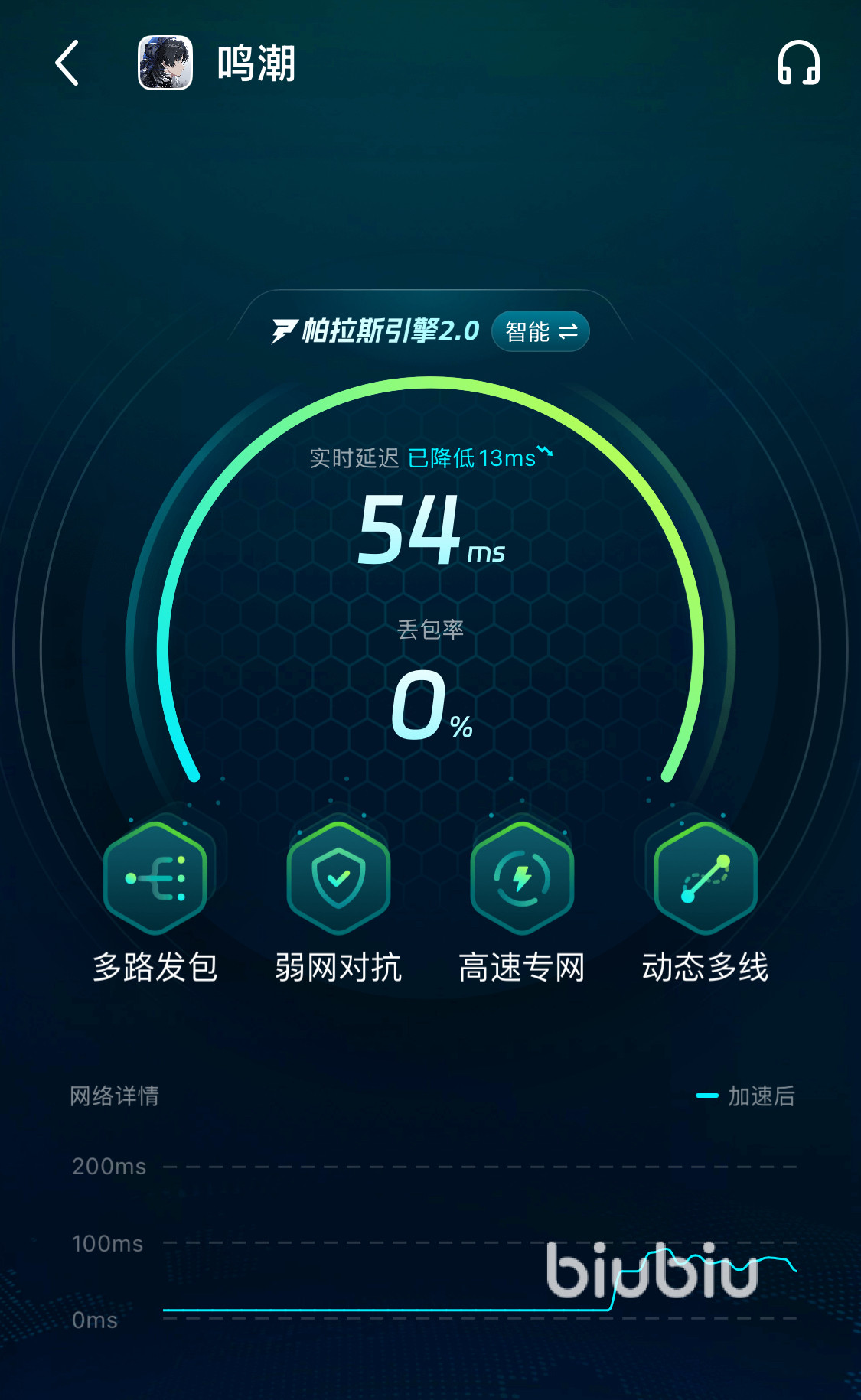This screenshot has height=1400, width=861.
Task: Switch acceleration mode via 智能 chip
Action: 540,331
